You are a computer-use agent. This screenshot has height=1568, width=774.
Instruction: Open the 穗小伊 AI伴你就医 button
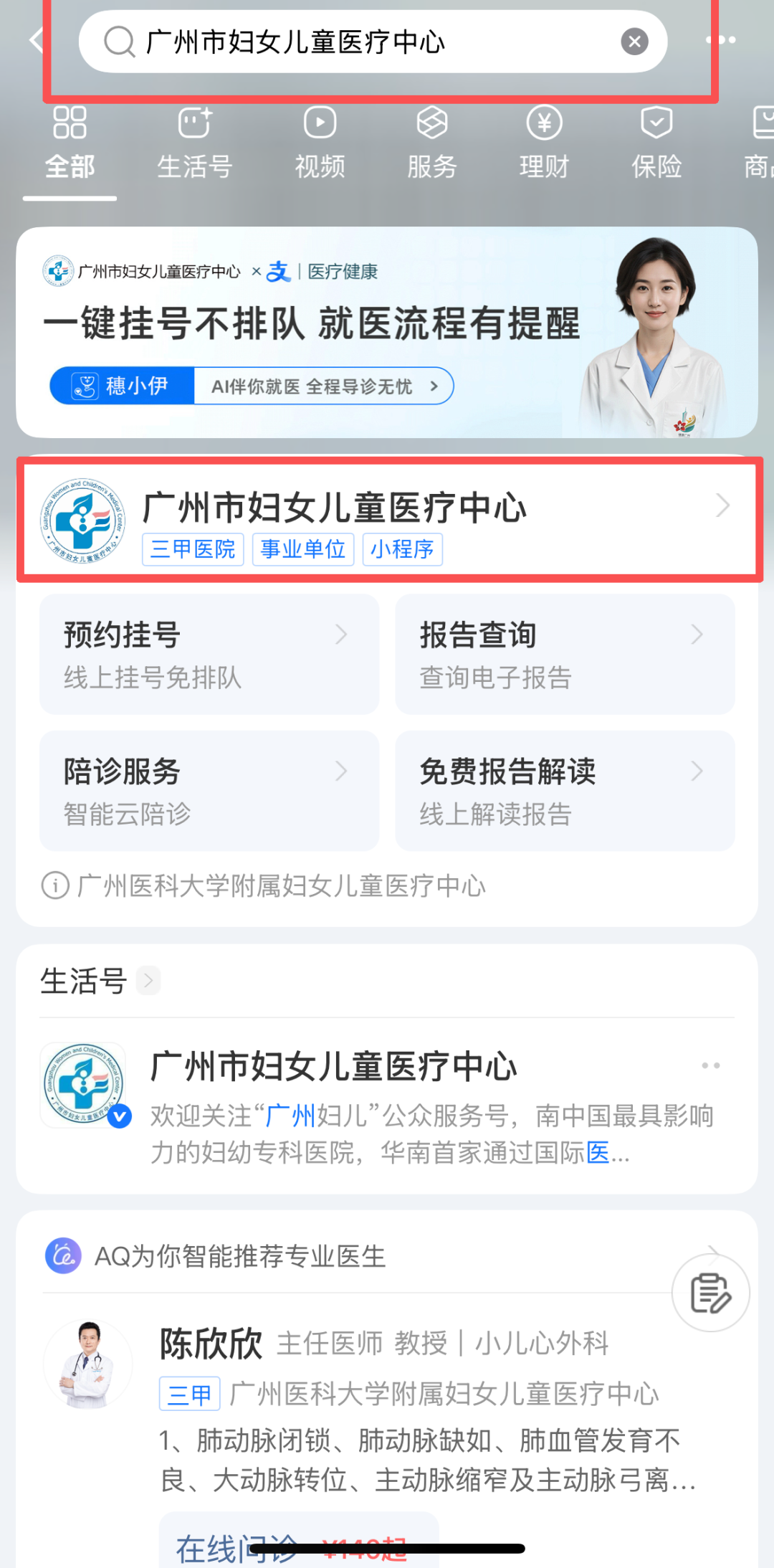(251, 386)
